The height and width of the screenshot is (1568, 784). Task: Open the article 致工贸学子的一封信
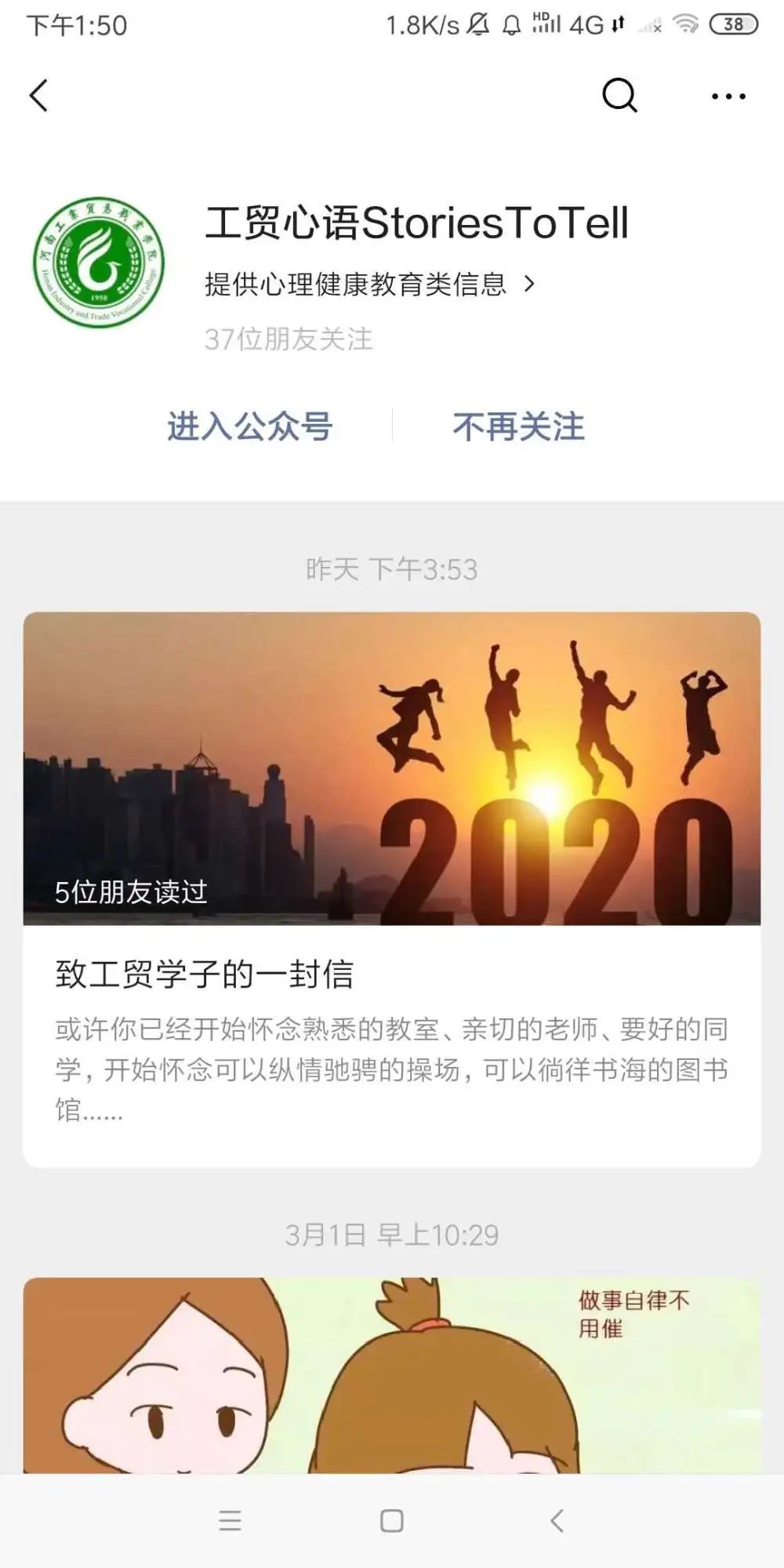(x=392, y=972)
